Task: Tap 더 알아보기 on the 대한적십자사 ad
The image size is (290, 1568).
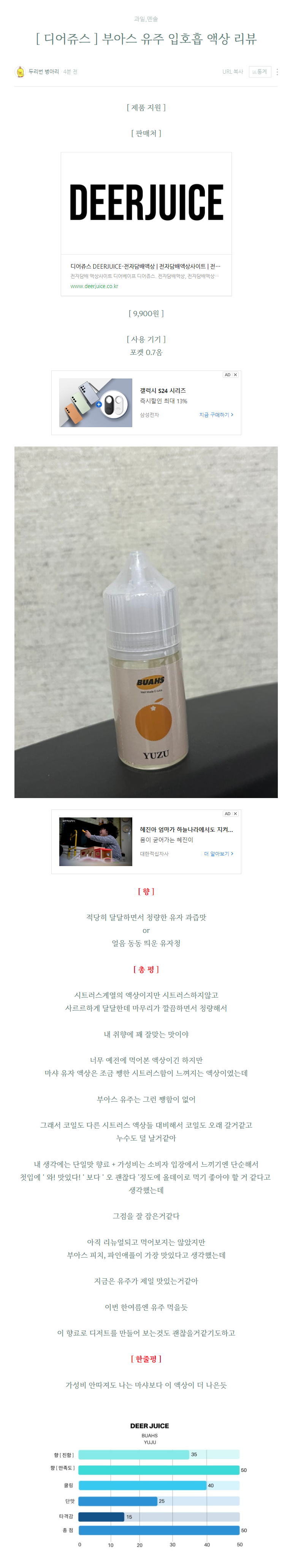Action: tap(218, 854)
